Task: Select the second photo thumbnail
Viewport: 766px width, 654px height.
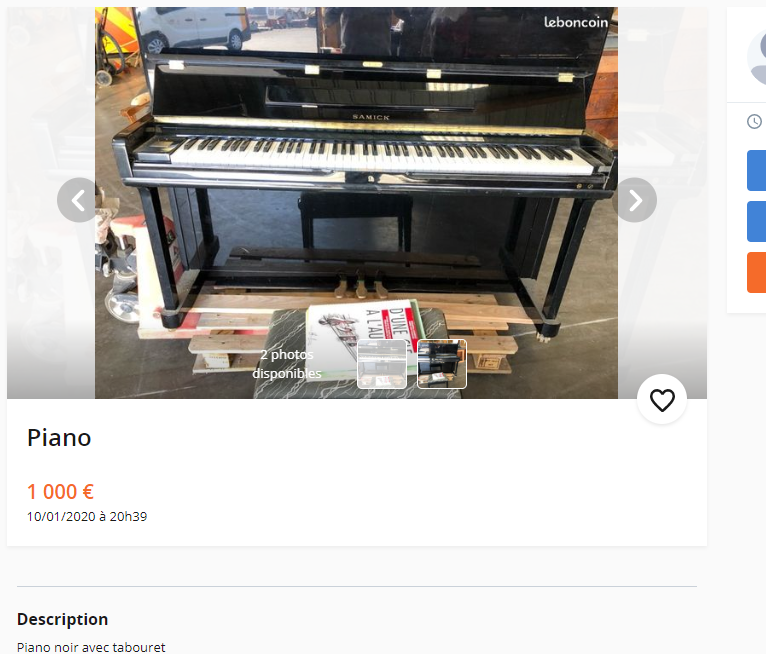Action: click(x=442, y=364)
